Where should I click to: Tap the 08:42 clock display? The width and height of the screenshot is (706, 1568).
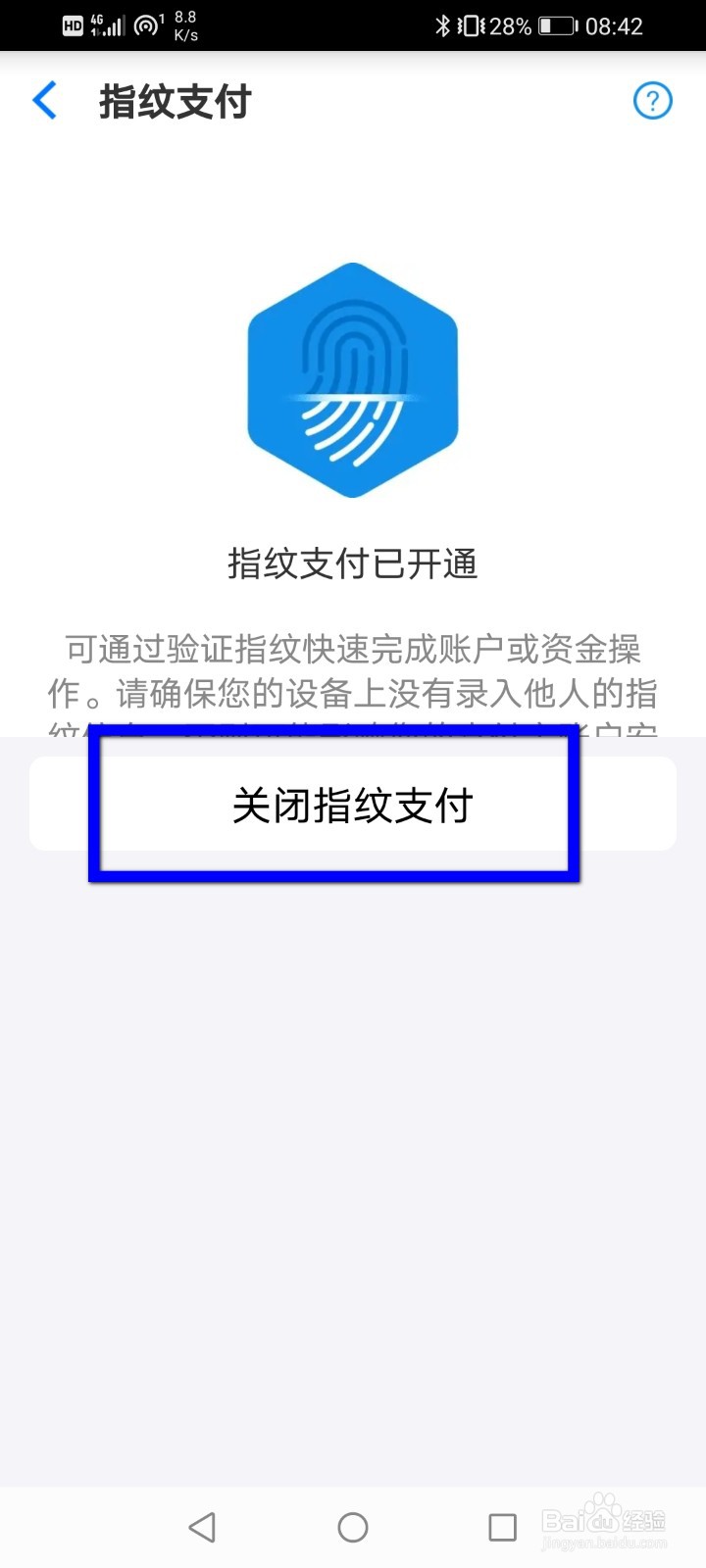tap(616, 25)
